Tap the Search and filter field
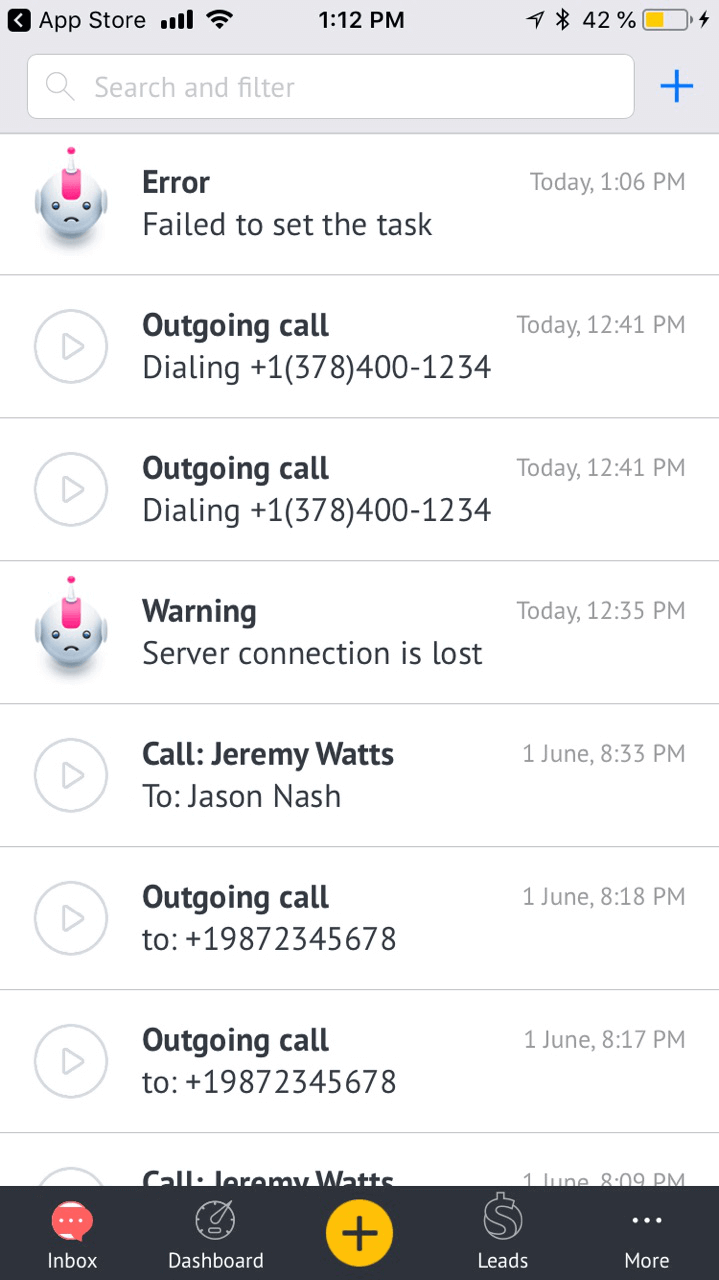The image size is (719, 1280). pos(330,87)
